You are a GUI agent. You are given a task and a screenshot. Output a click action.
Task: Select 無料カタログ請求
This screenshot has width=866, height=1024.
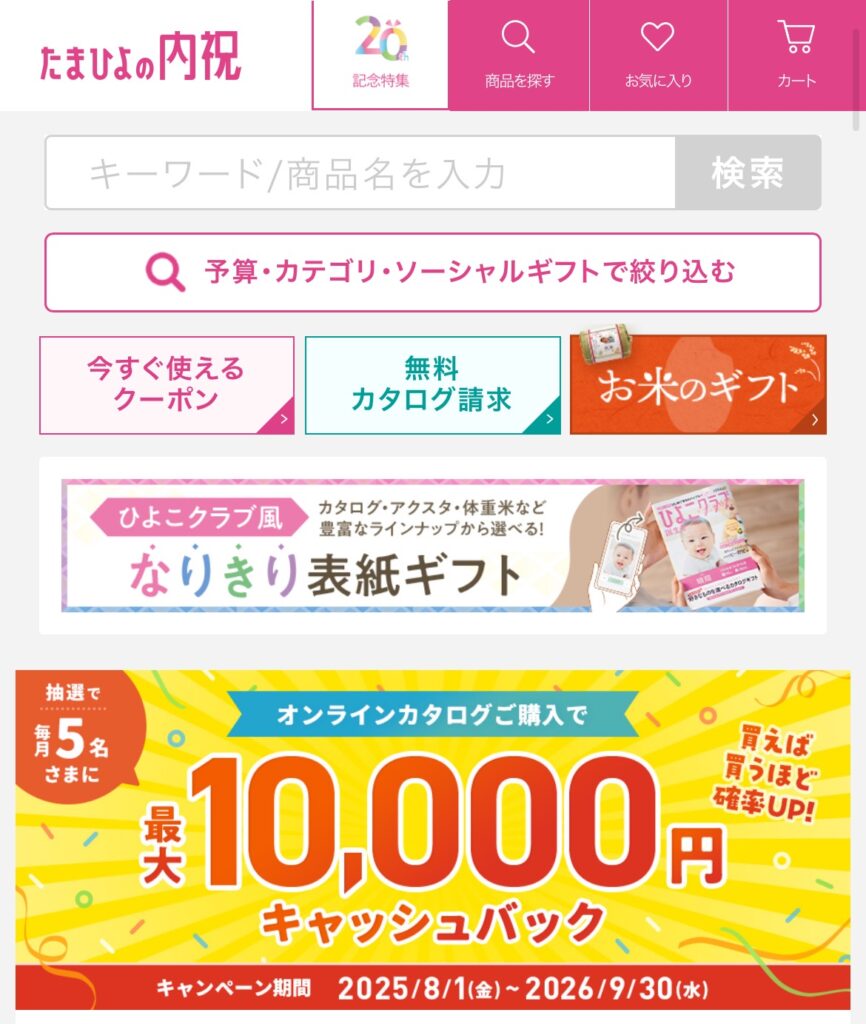coord(432,385)
